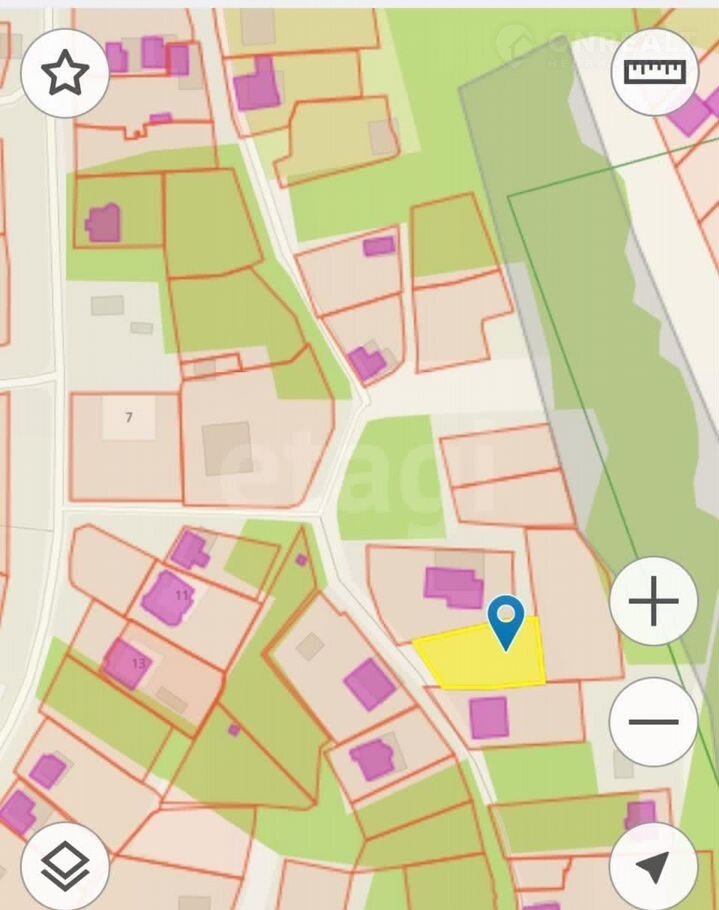The image size is (719, 910).
Task: Zoom in with the plus button
Action: click(653, 602)
